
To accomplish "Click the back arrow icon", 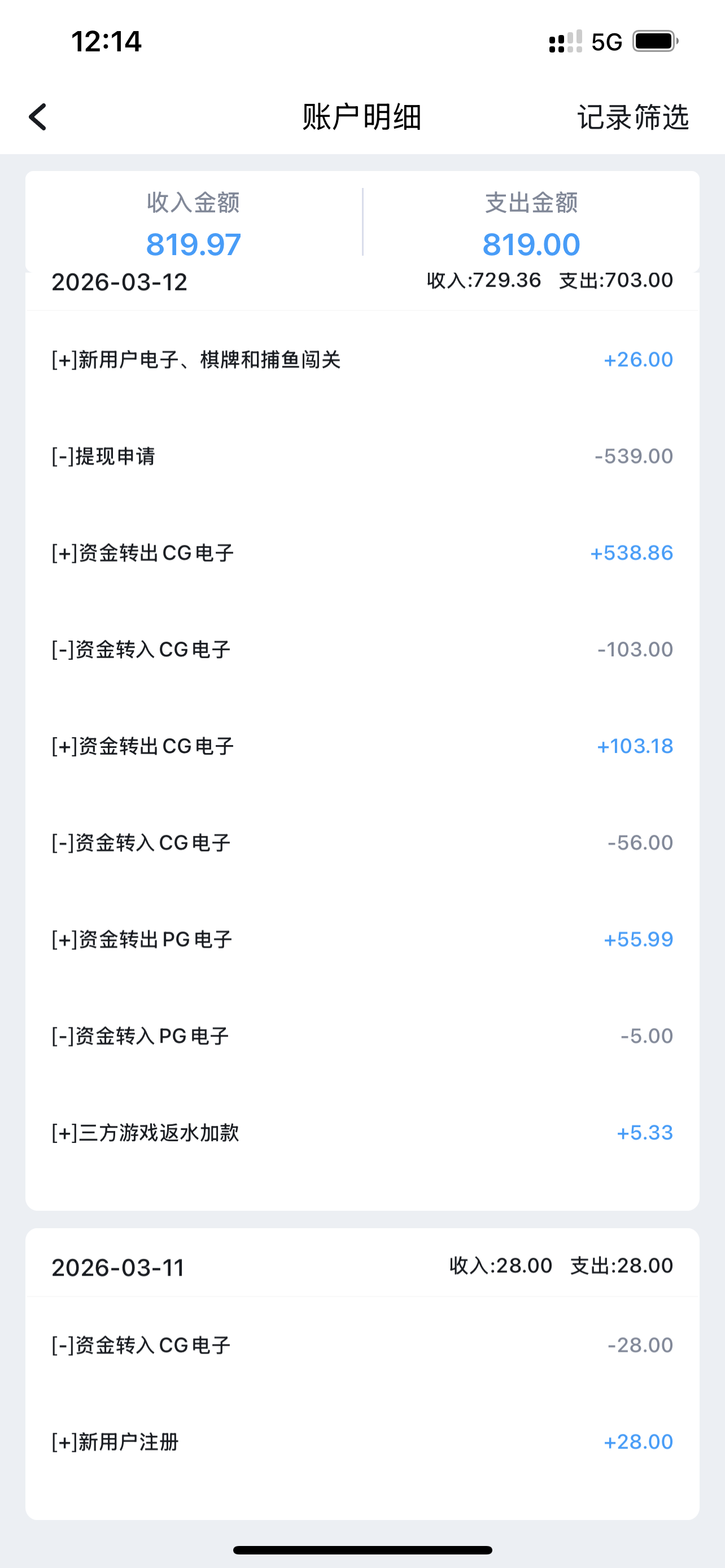I will point(38,117).
